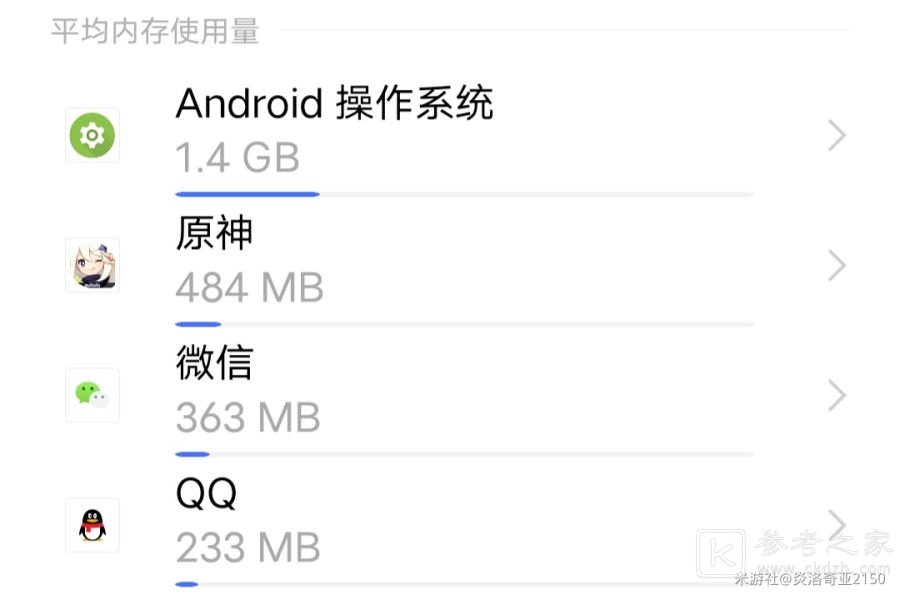Open Android 操作系统 memory usage details

tap(450, 134)
